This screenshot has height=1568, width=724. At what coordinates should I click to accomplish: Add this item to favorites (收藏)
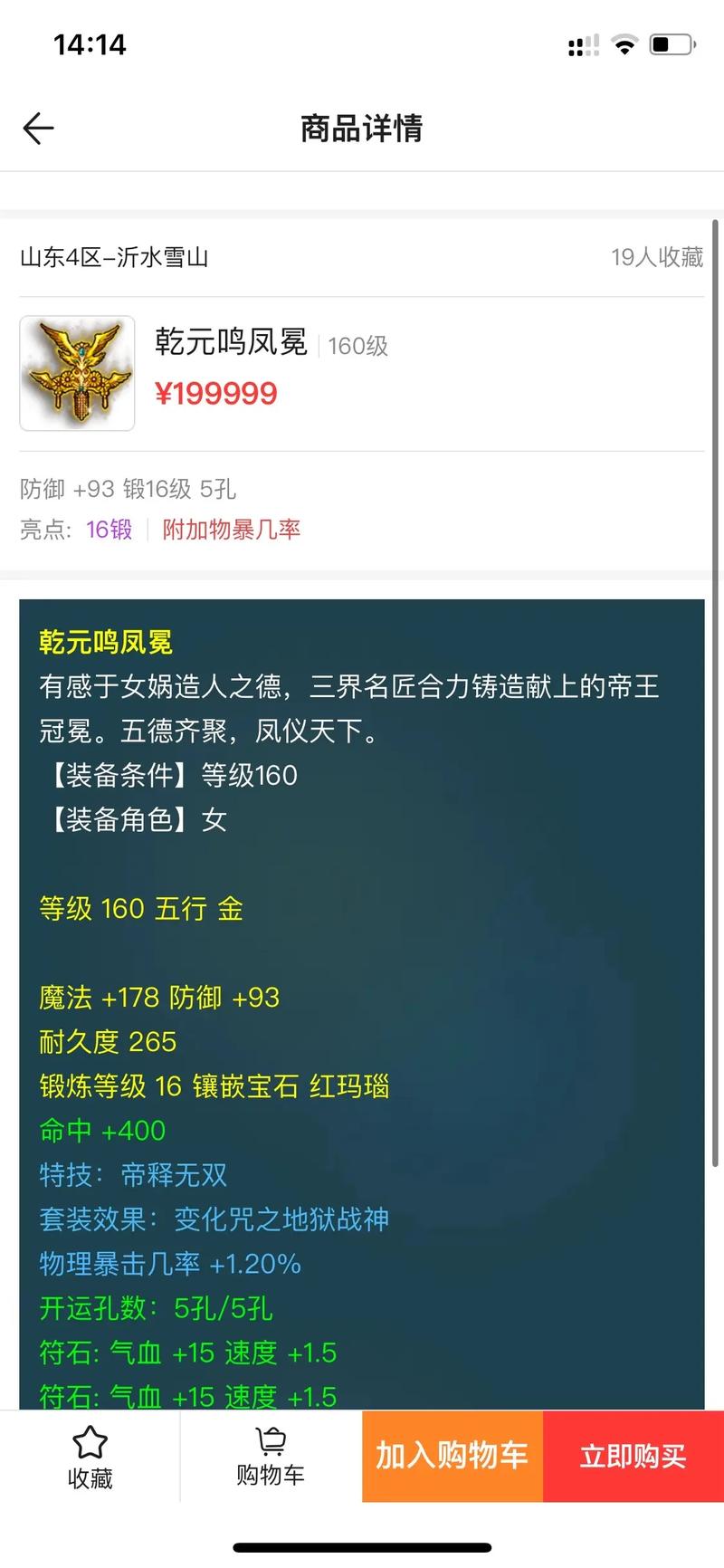(90, 1457)
